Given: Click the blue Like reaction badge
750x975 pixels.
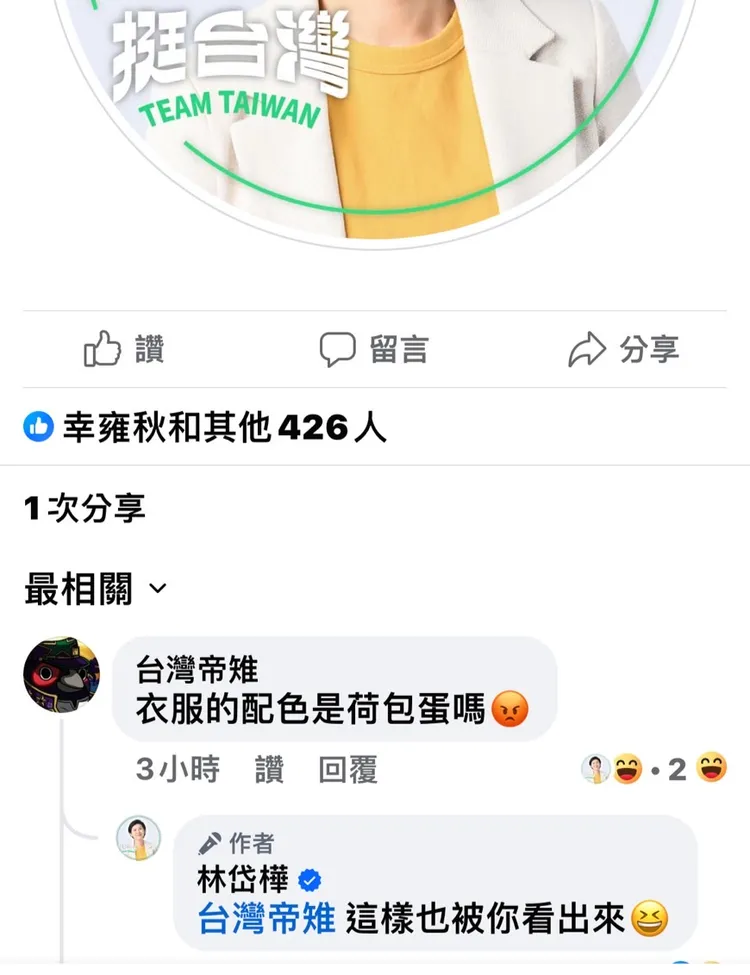Looking at the screenshot, I should 36,424.
